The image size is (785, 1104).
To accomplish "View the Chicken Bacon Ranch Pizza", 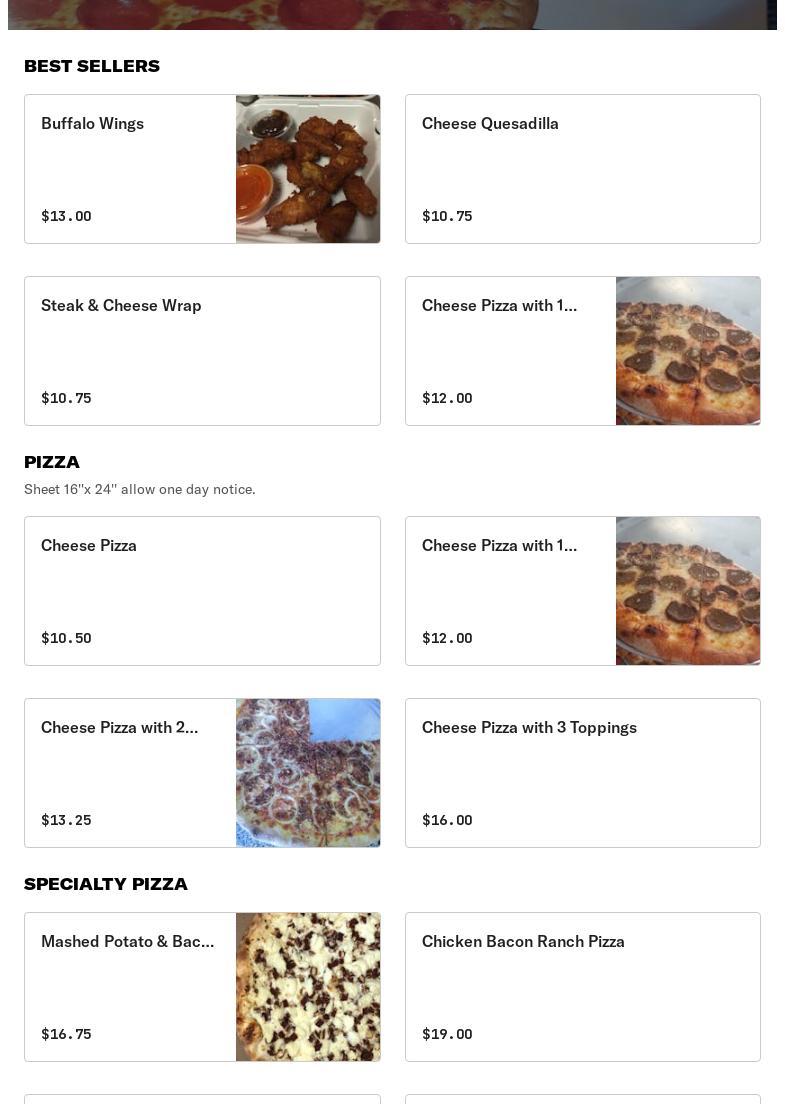I will (x=582, y=987).
